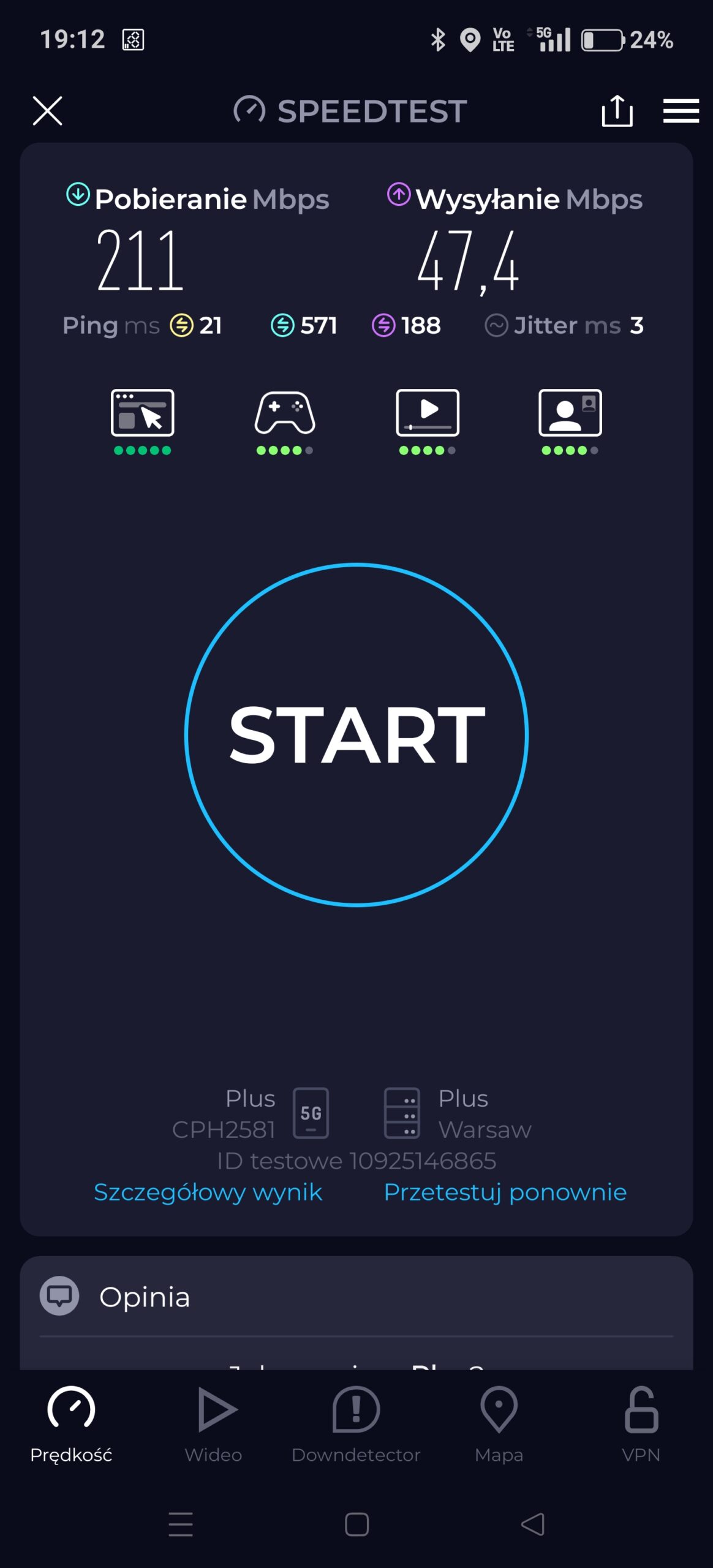Open video conferencing quality rating
The width and height of the screenshot is (713, 1568).
click(570, 421)
